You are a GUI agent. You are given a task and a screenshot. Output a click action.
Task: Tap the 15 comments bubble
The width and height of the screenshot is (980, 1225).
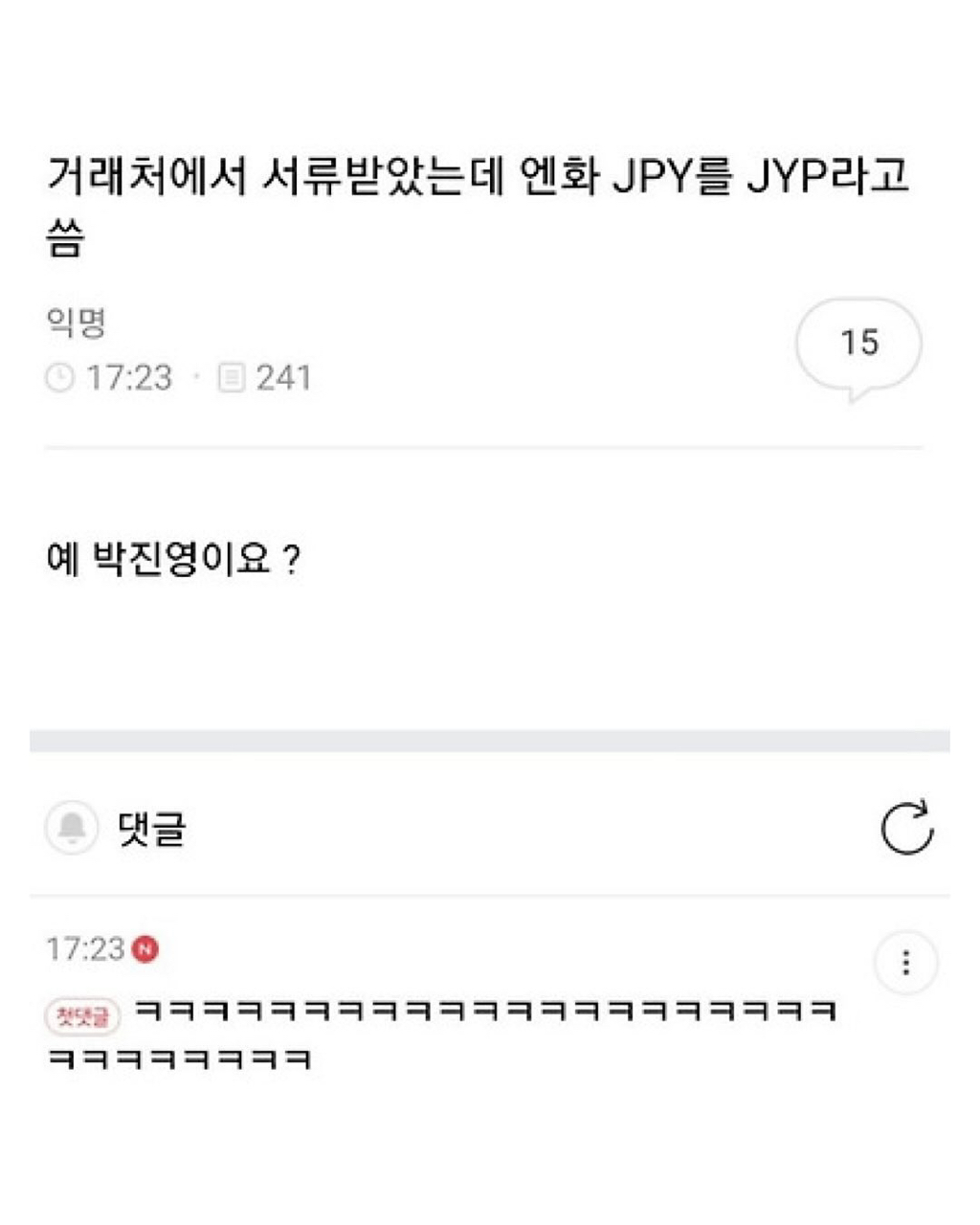click(858, 344)
